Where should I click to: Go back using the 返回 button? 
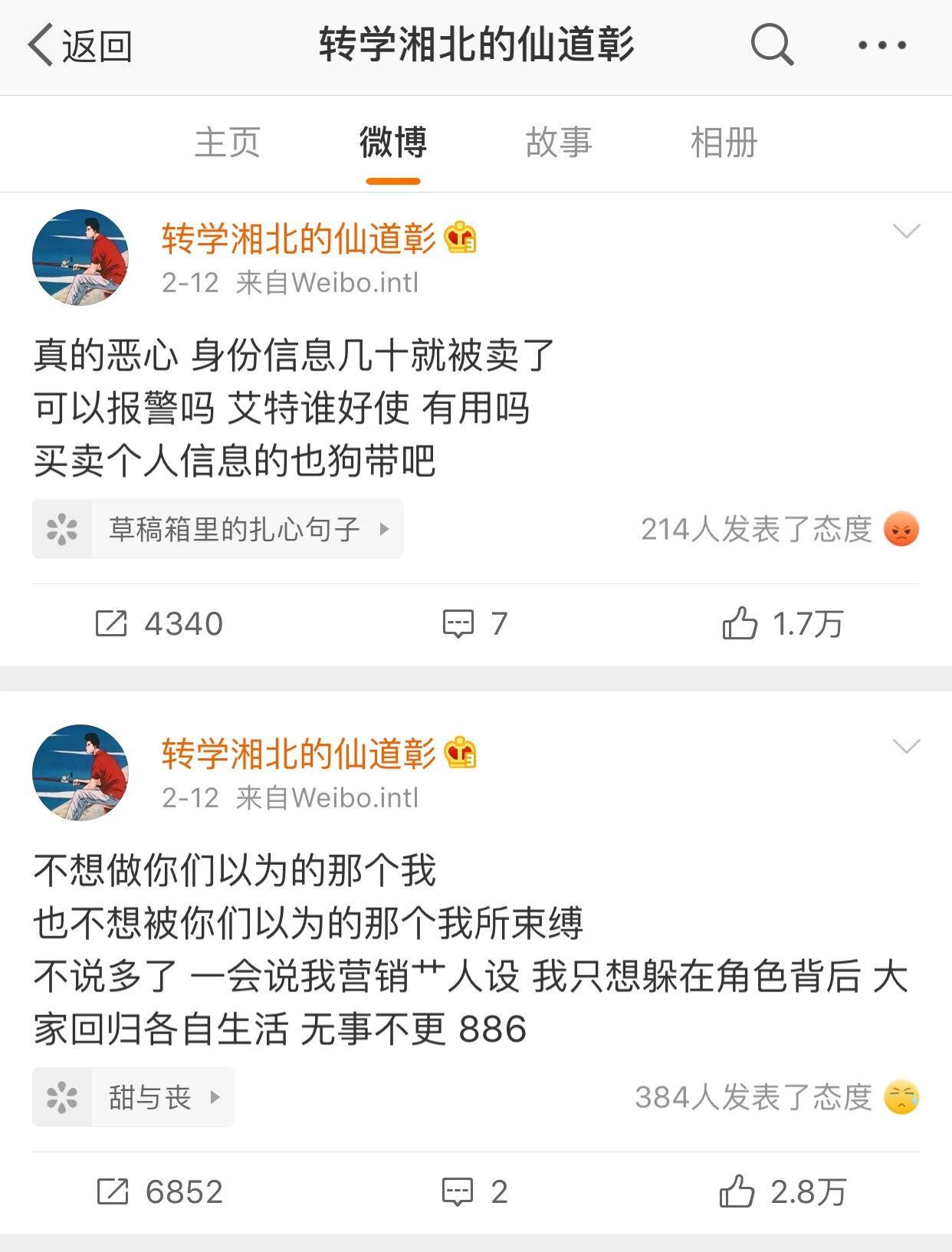pos(80,46)
